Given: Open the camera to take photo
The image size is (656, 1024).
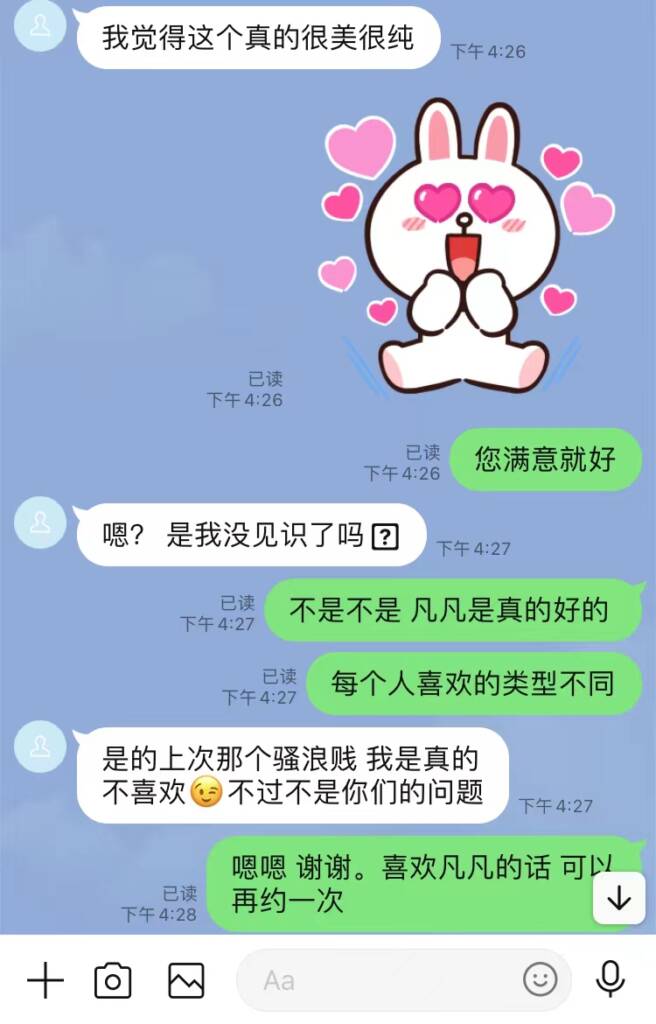Looking at the screenshot, I should [113, 980].
